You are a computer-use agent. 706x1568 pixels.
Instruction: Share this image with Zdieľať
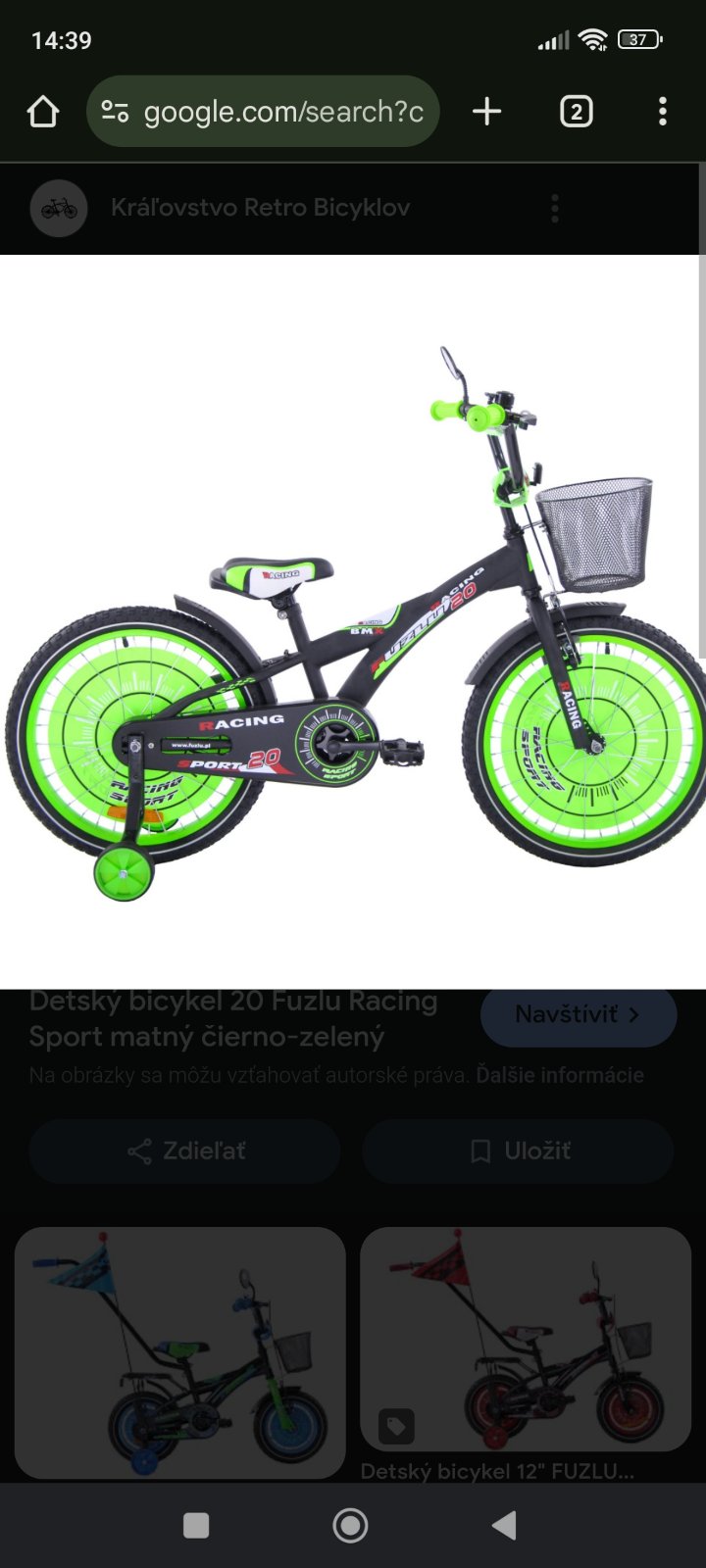pyautogui.click(x=184, y=1151)
